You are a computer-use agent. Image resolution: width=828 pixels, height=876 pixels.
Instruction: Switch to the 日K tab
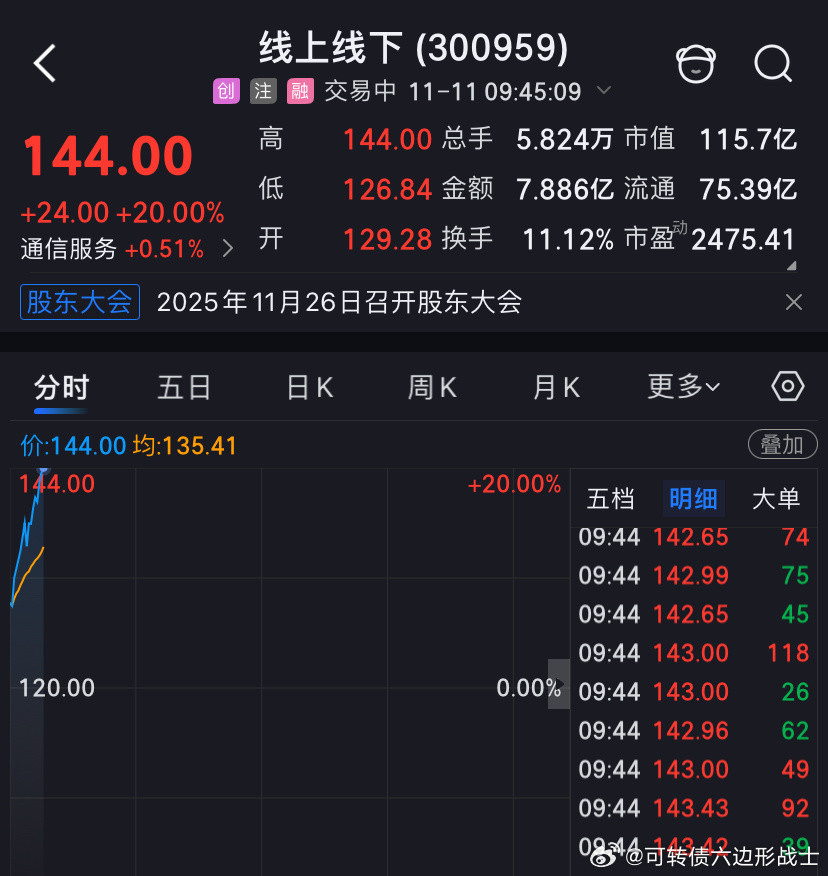pos(309,387)
